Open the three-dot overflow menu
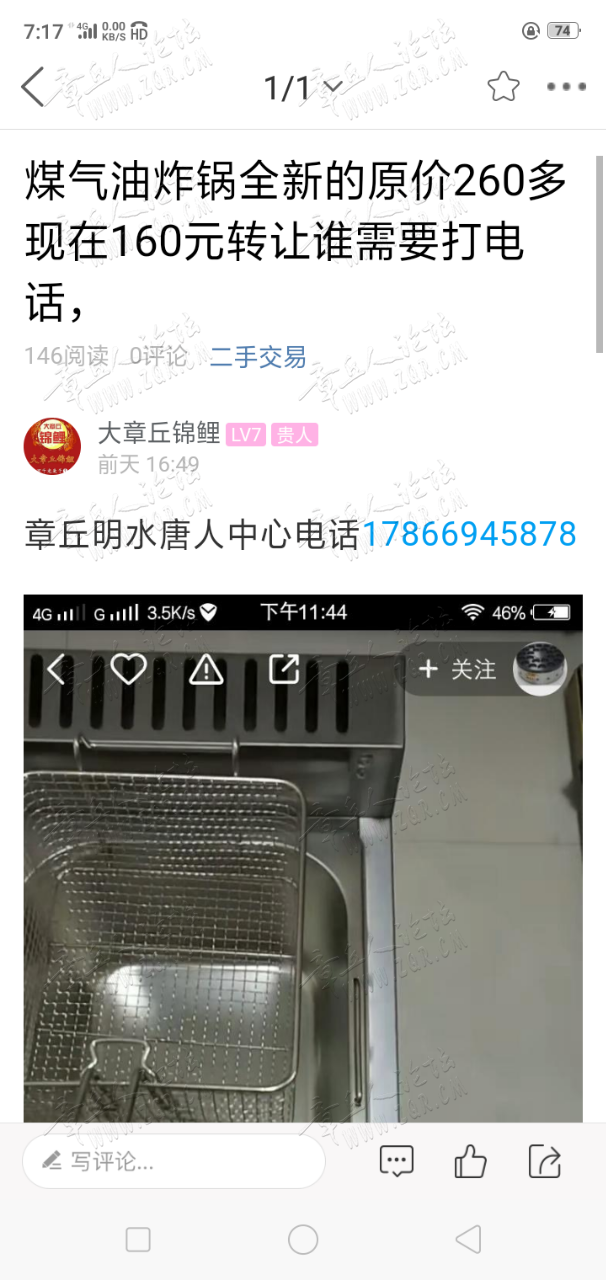This screenshot has height=1280, width=606. coord(566,87)
